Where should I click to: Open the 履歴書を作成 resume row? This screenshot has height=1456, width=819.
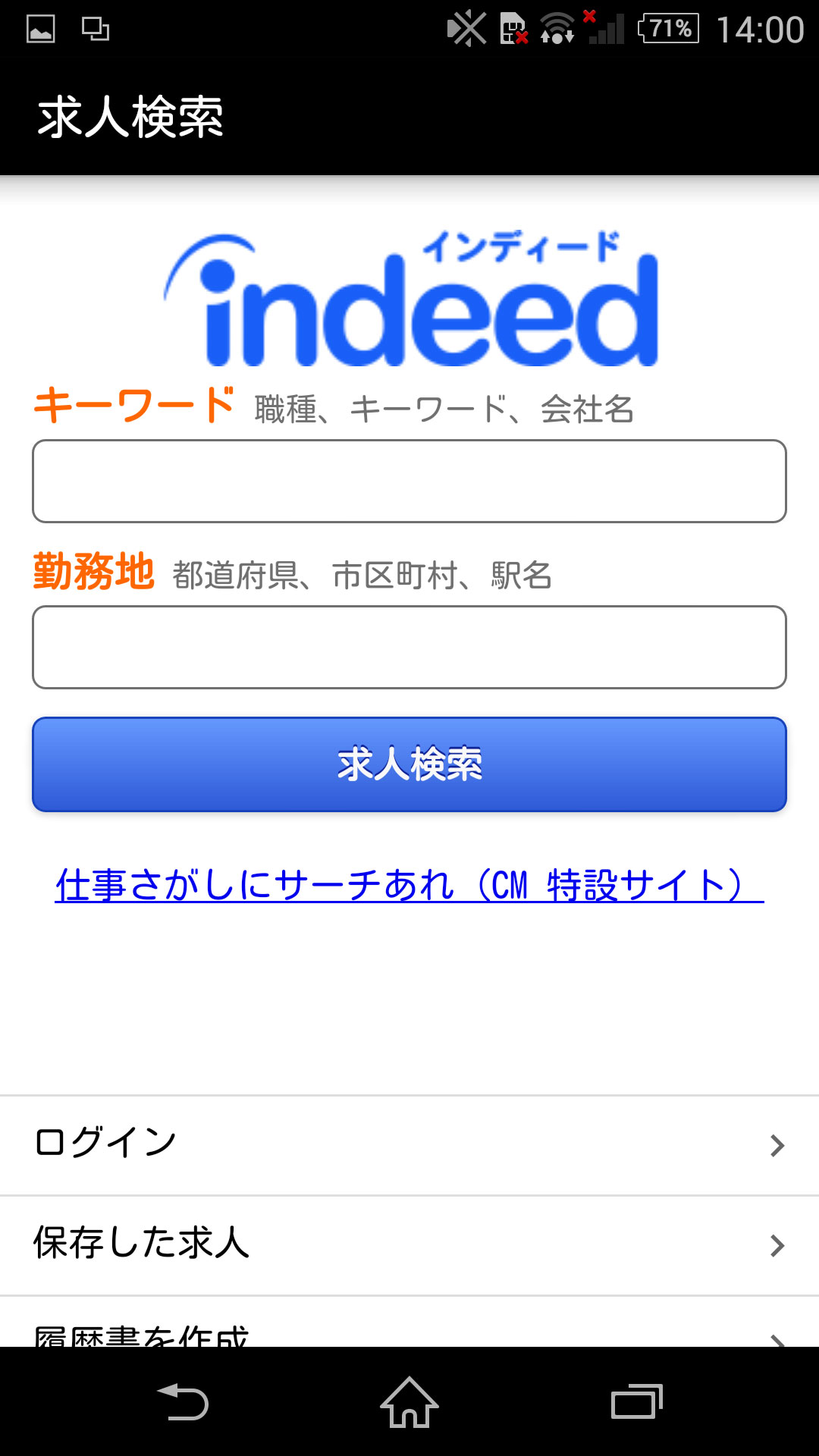click(x=409, y=1323)
